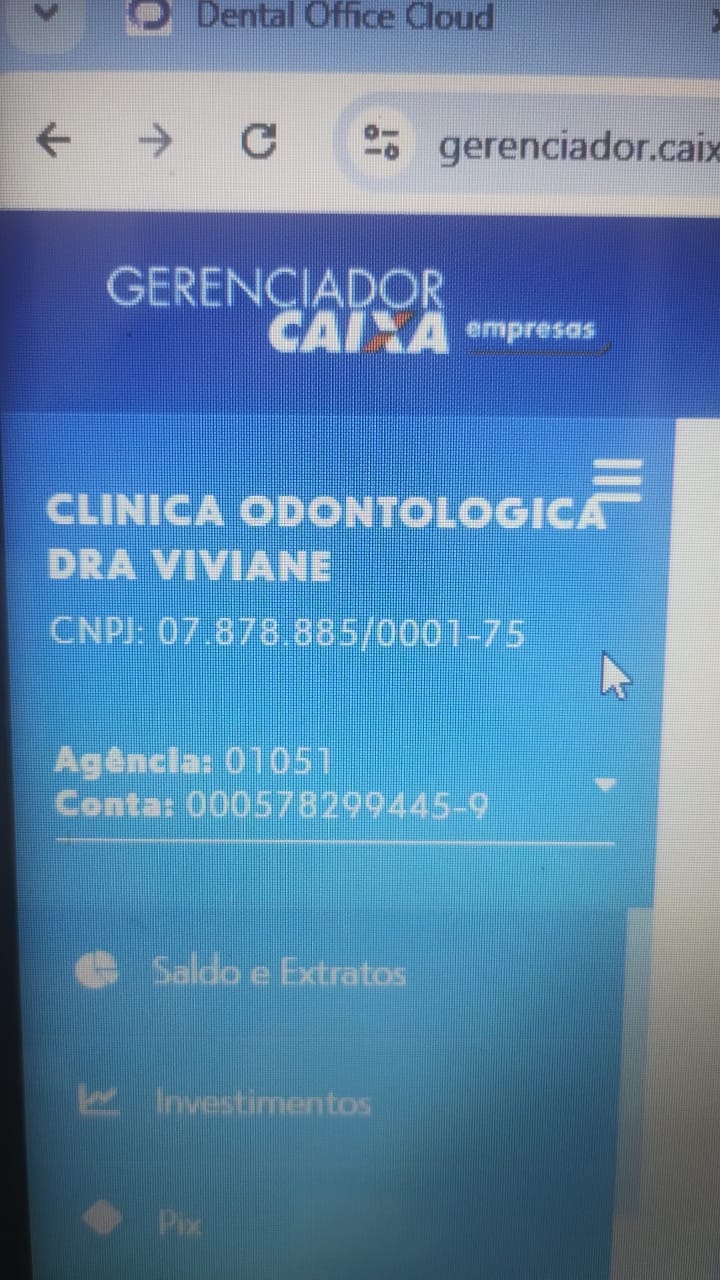Open Saldo e Extratos

tap(277, 972)
